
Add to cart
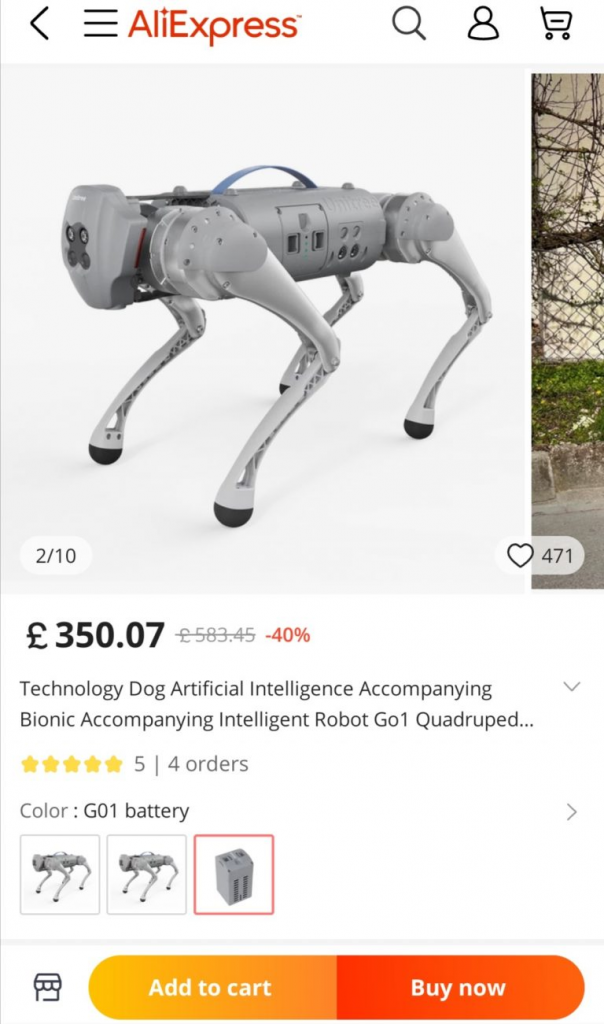[211, 987]
